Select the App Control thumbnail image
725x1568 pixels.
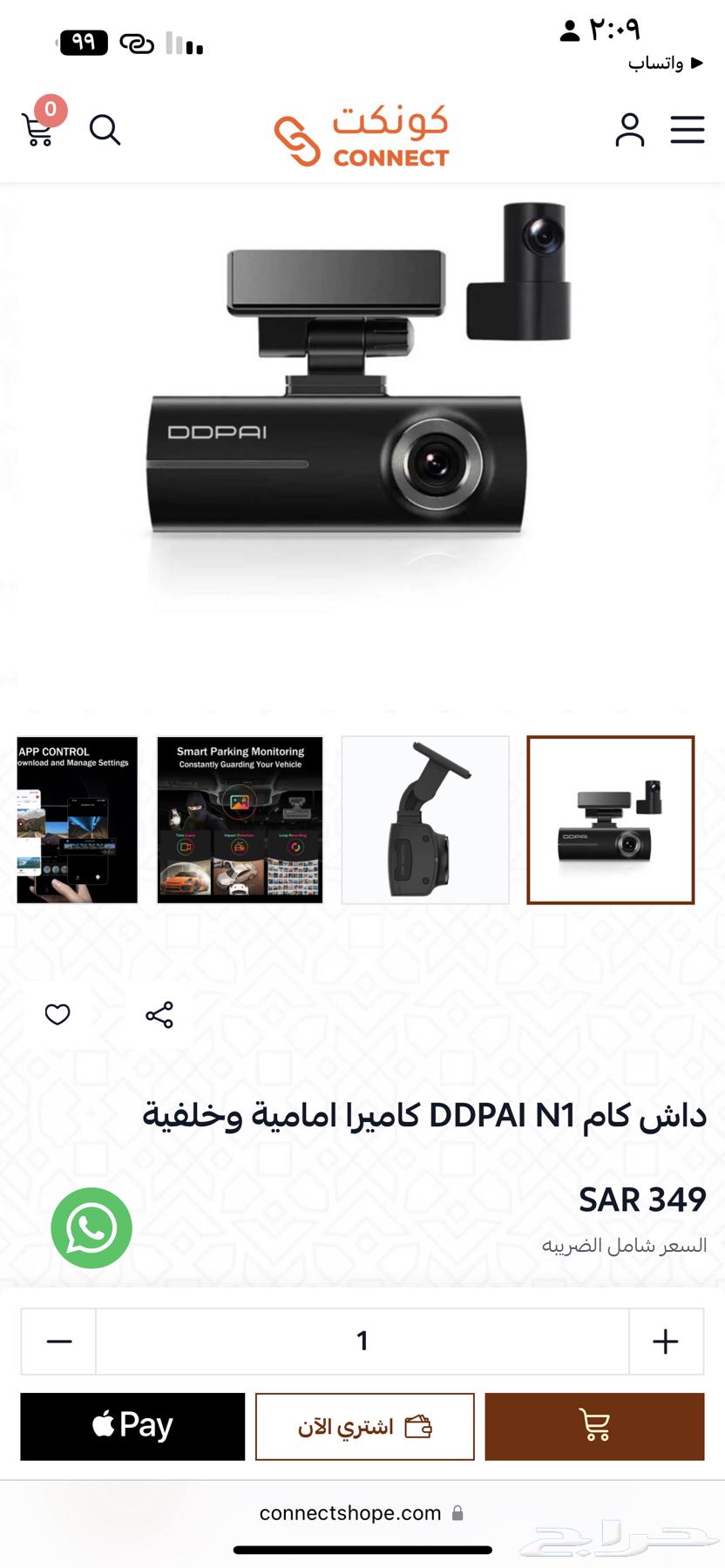(x=78, y=820)
